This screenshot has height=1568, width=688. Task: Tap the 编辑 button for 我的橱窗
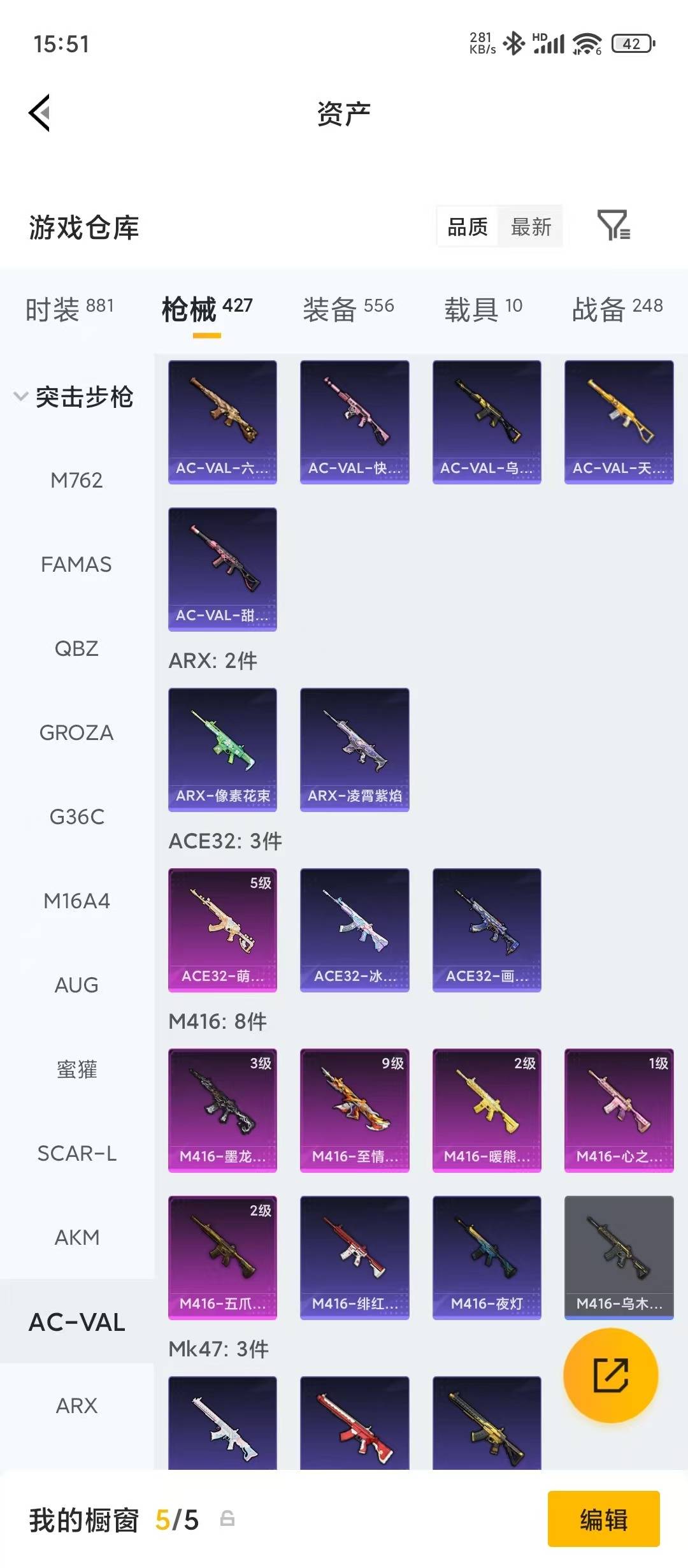pyautogui.click(x=603, y=1519)
